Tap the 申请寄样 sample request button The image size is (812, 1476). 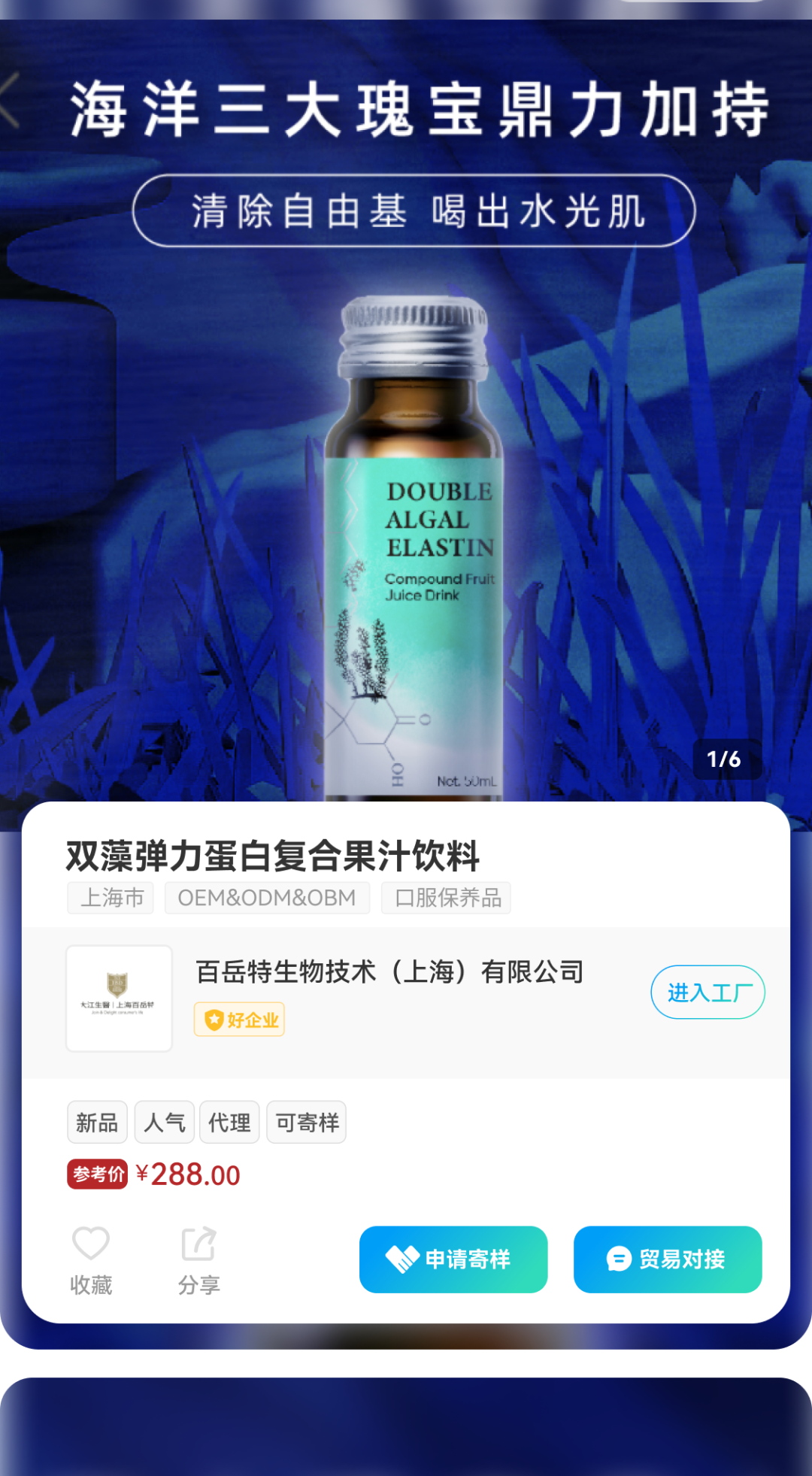pyautogui.click(x=453, y=1259)
